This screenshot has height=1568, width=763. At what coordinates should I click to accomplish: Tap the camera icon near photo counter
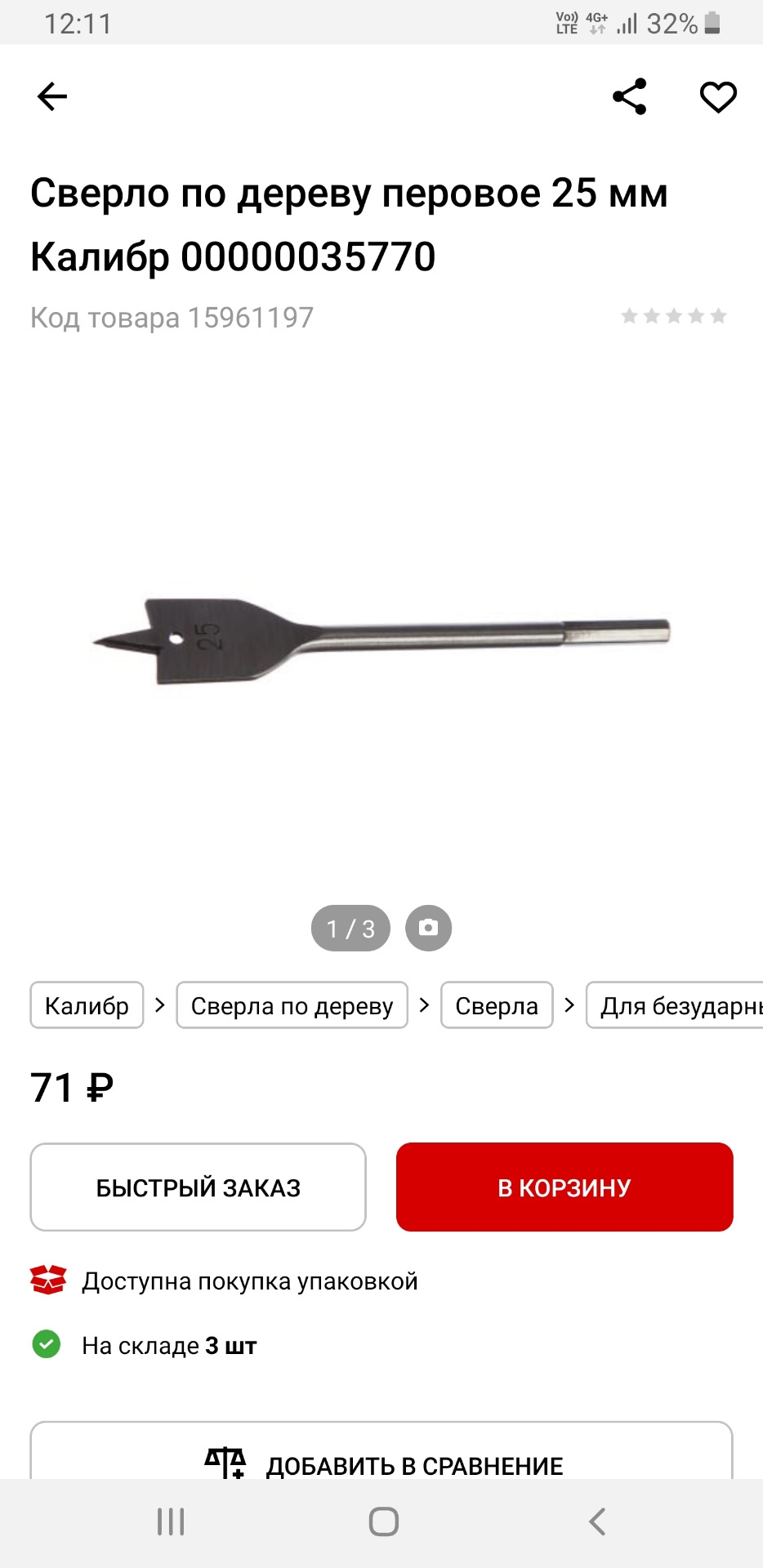pyautogui.click(x=428, y=928)
